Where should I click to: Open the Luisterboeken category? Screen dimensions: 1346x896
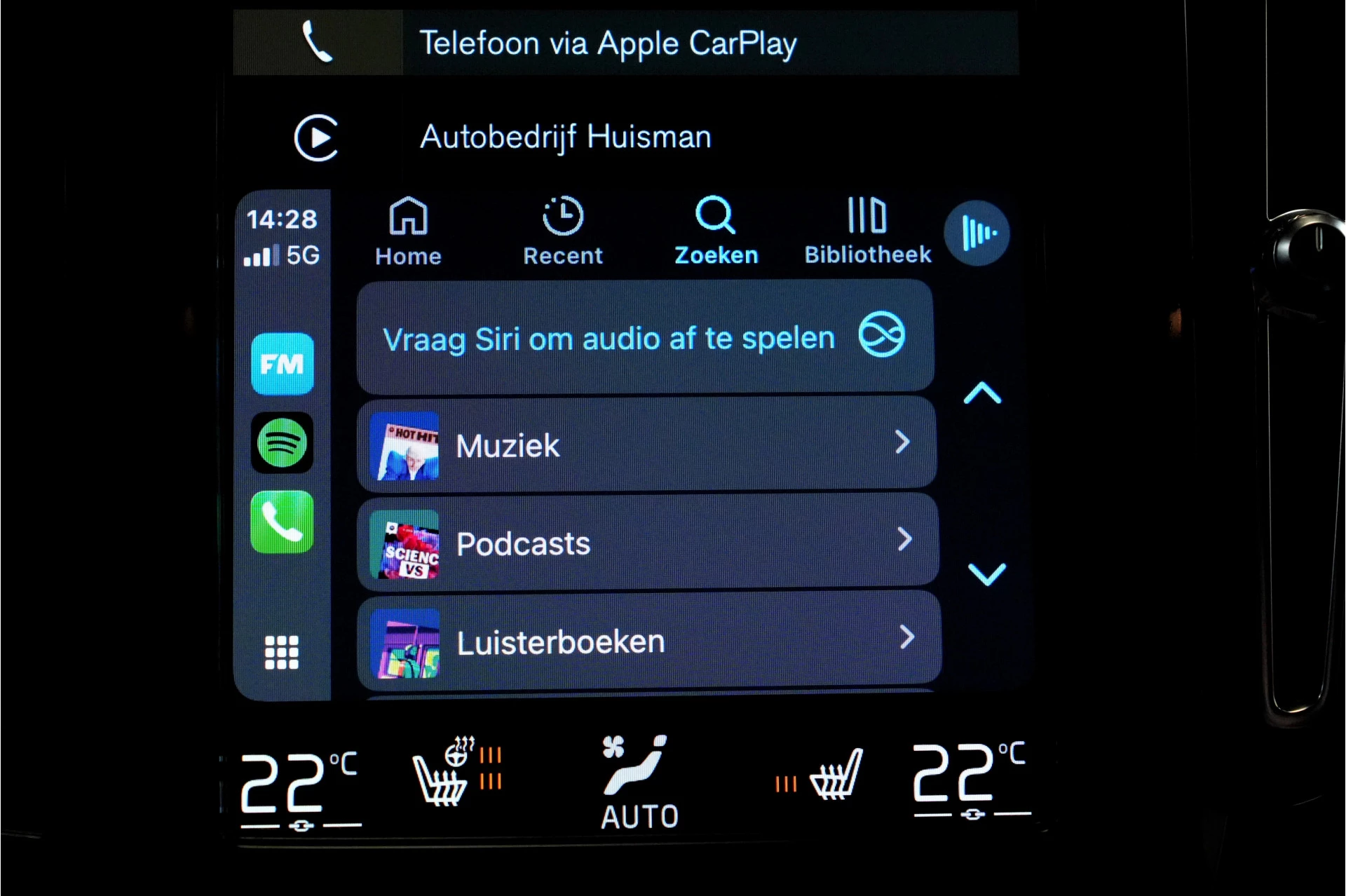[645, 641]
